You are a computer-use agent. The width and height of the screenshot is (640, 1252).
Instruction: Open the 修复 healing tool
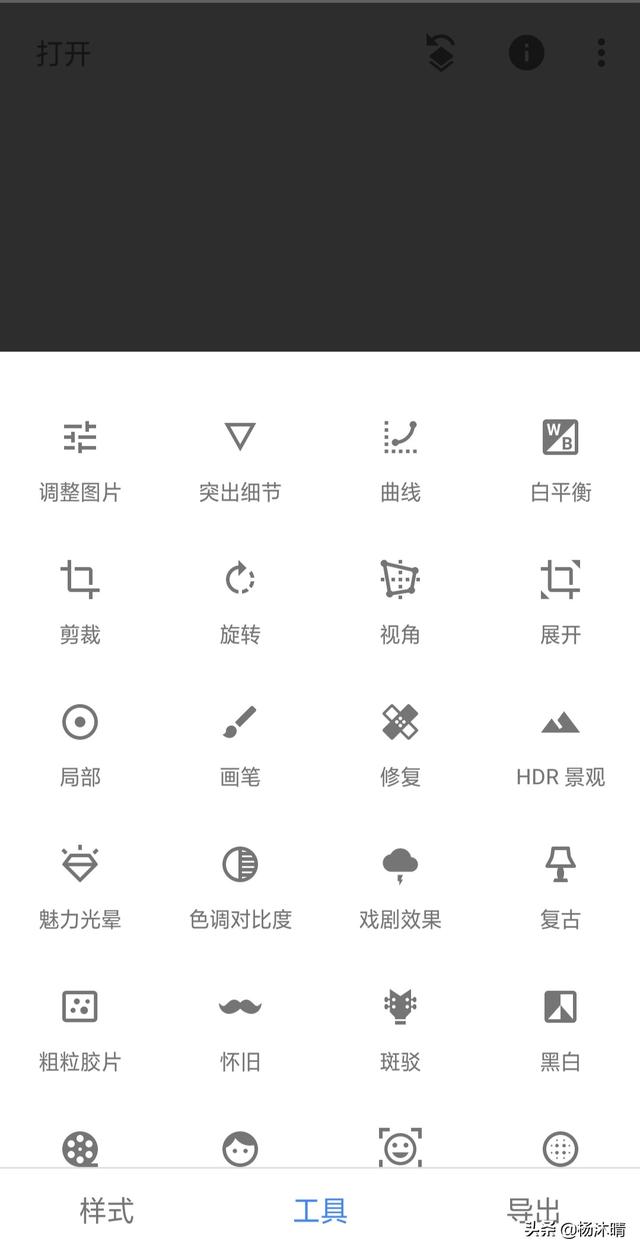400,745
